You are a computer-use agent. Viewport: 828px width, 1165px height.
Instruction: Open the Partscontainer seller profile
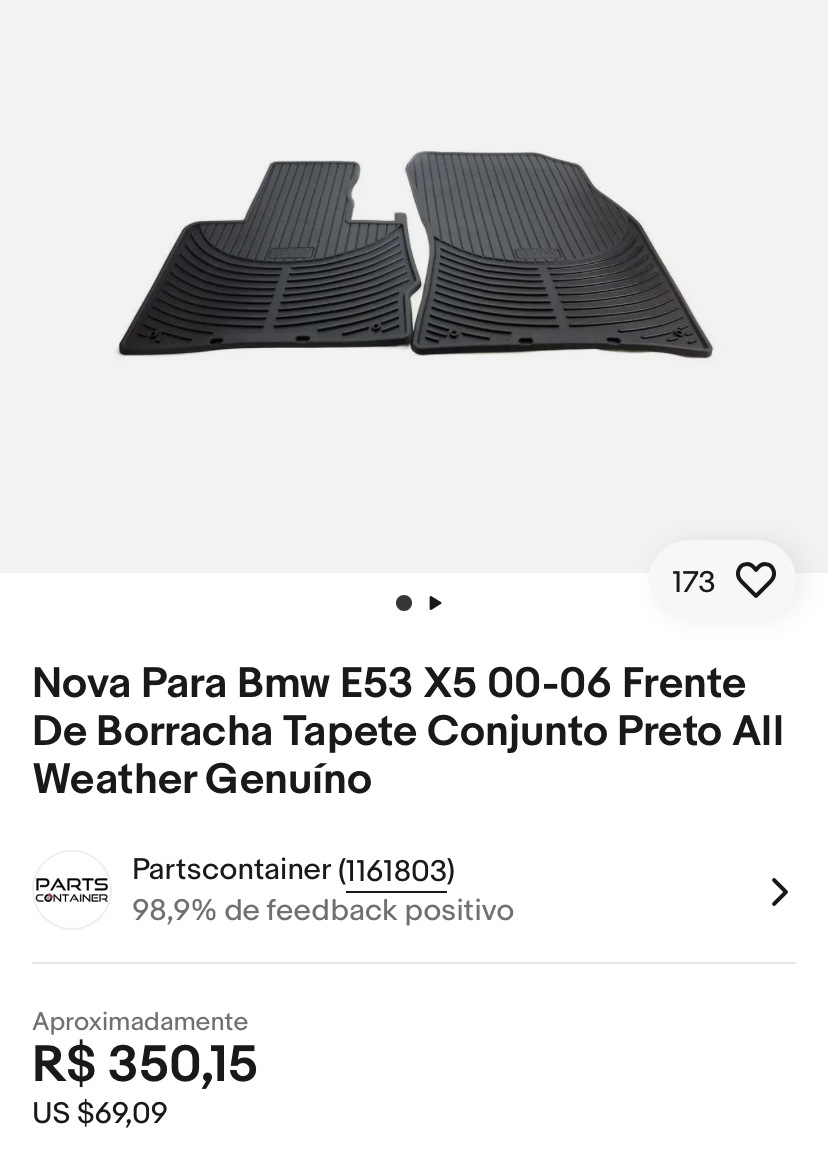click(x=231, y=870)
